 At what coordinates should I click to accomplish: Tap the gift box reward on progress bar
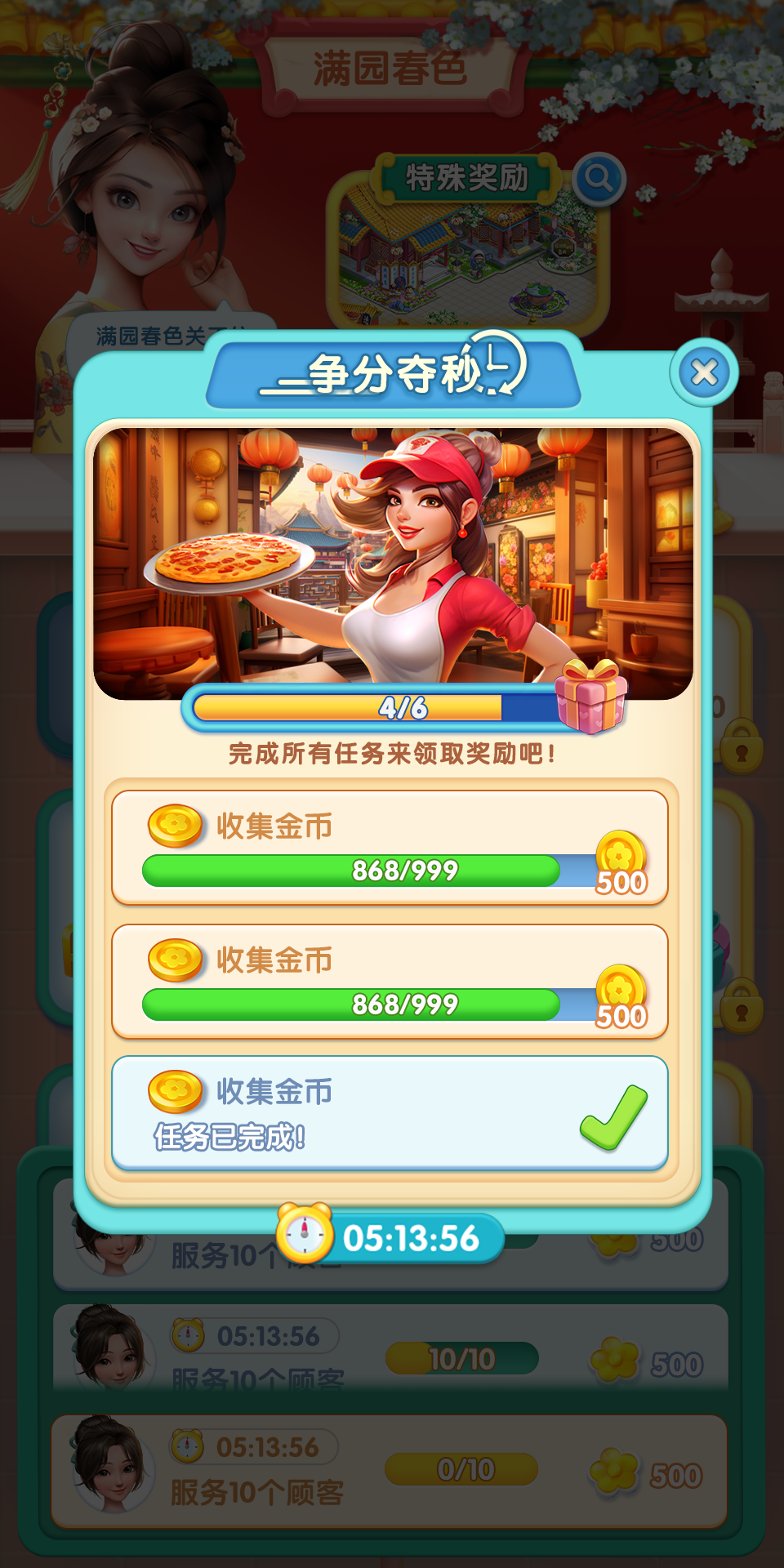[x=591, y=696]
